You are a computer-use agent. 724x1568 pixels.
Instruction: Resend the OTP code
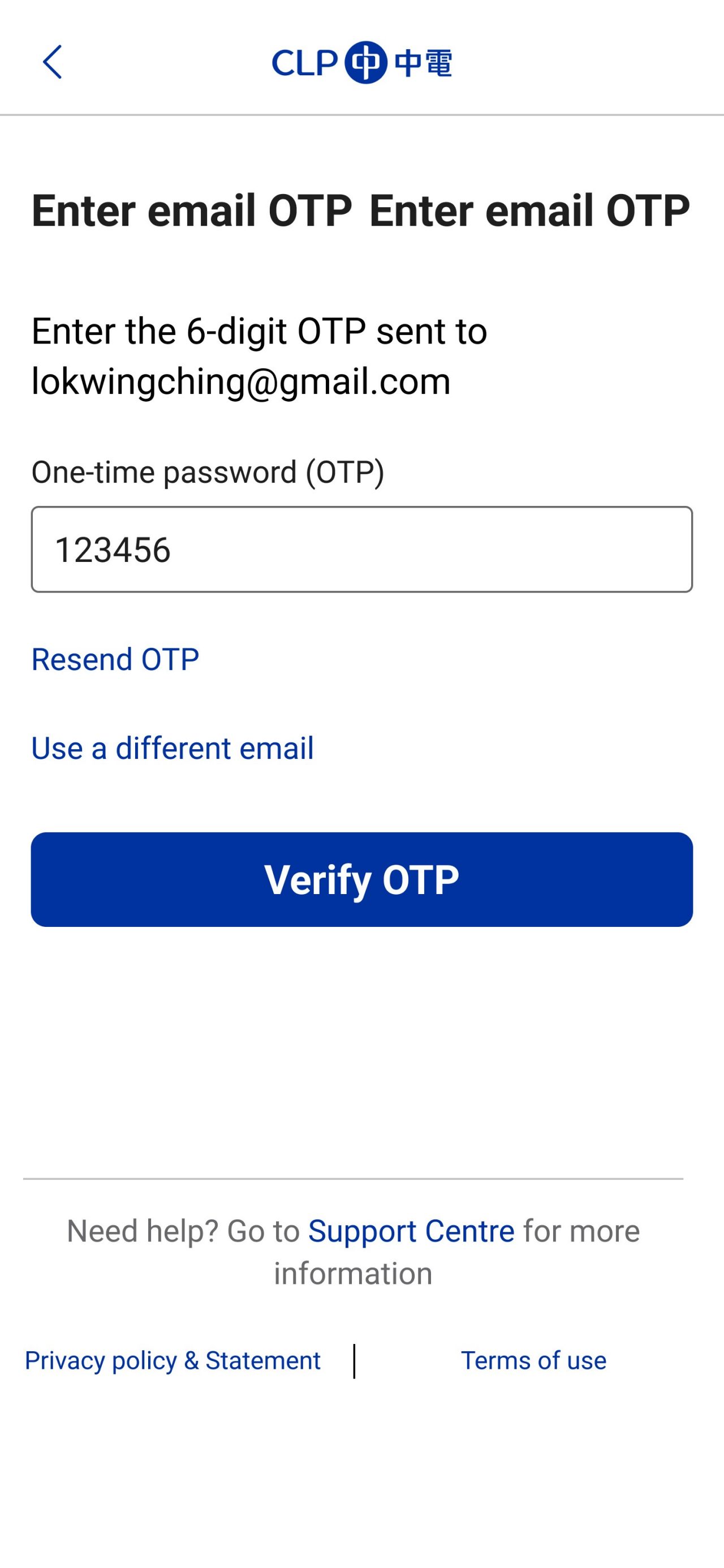(x=115, y=659)
